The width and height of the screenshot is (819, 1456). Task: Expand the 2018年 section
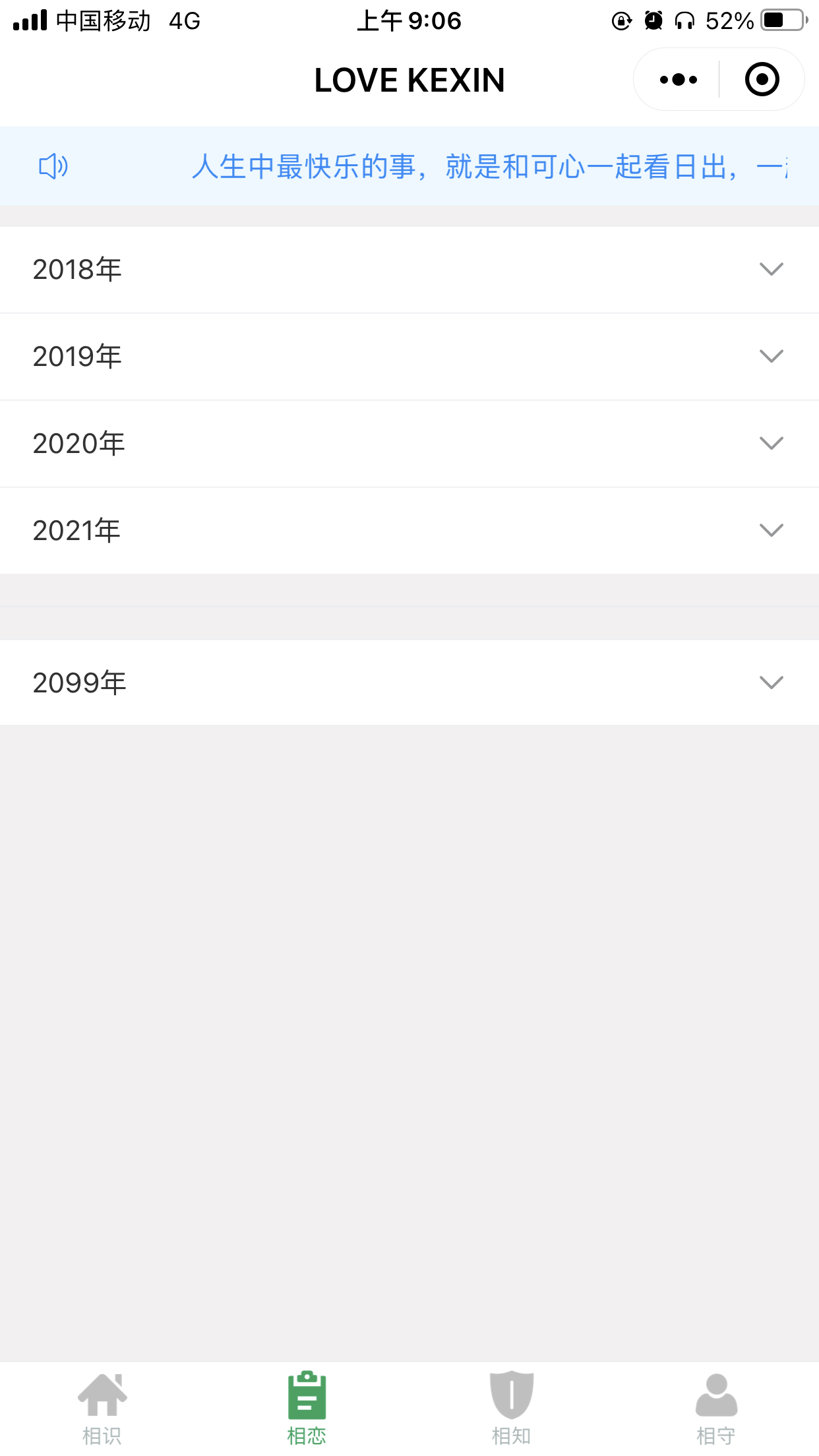point(409,270)
